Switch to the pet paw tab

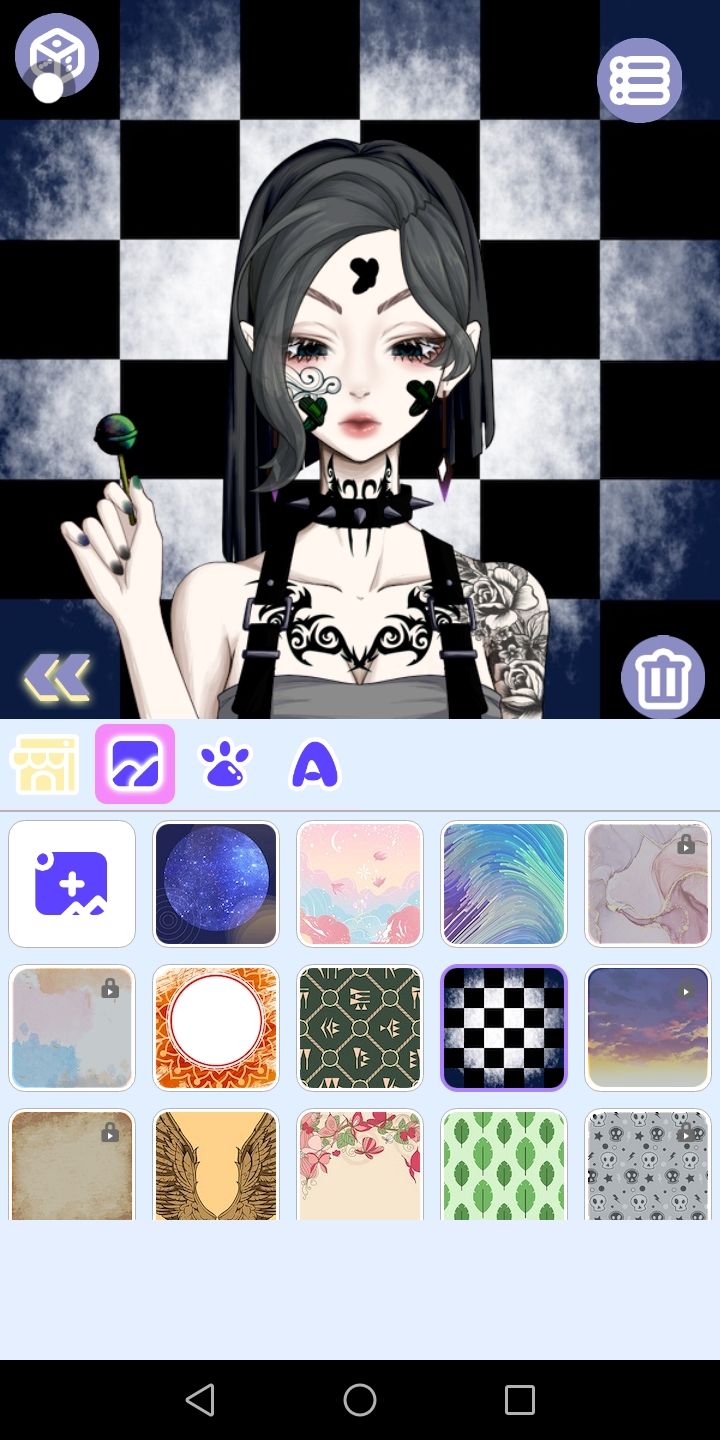(x=225, y=765)
